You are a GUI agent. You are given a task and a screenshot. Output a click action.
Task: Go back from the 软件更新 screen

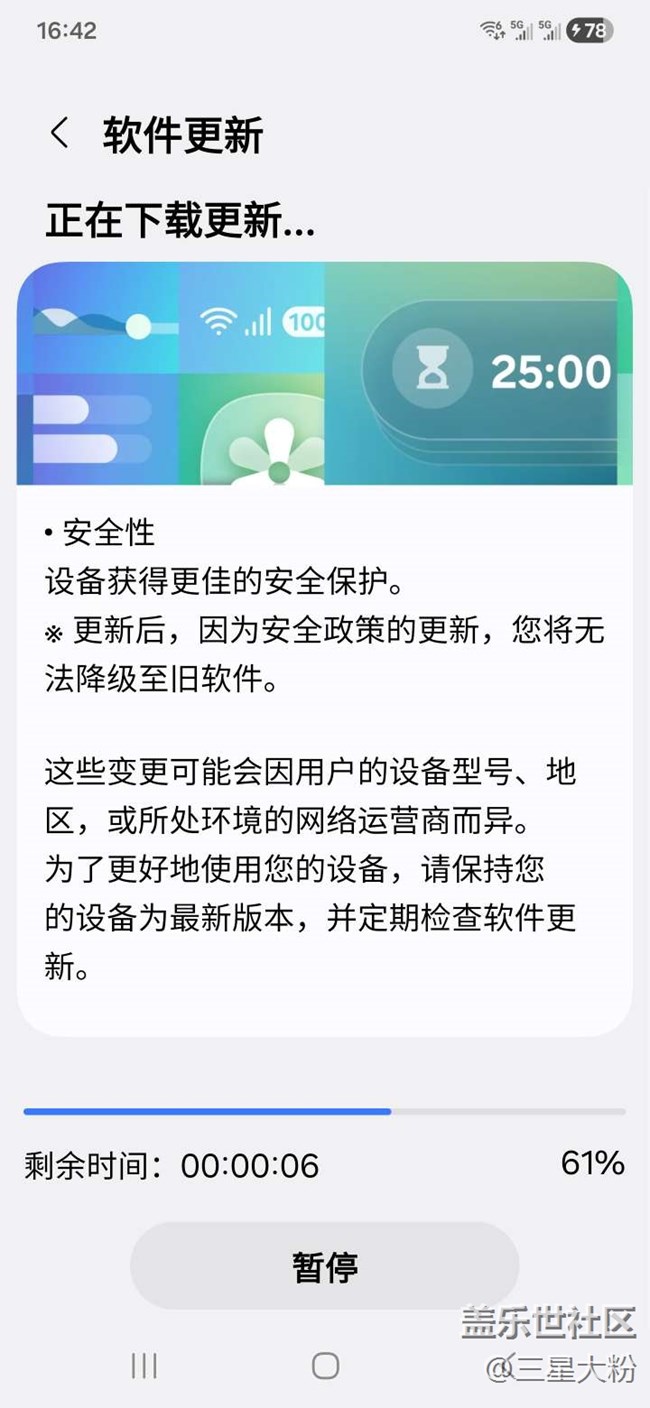(x=60, y=133)
